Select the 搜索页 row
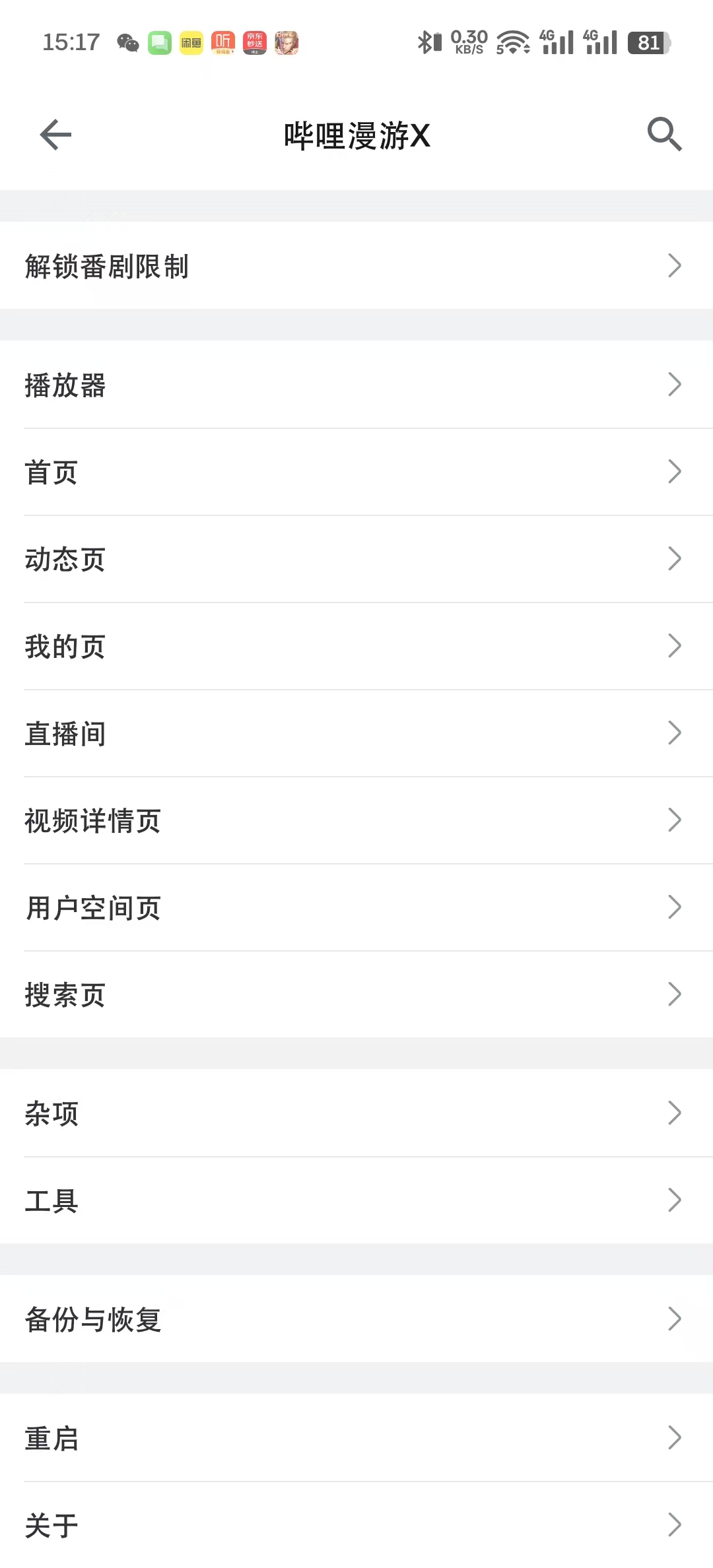Screen dimensions: 713x1568 (x=356, y=995)
